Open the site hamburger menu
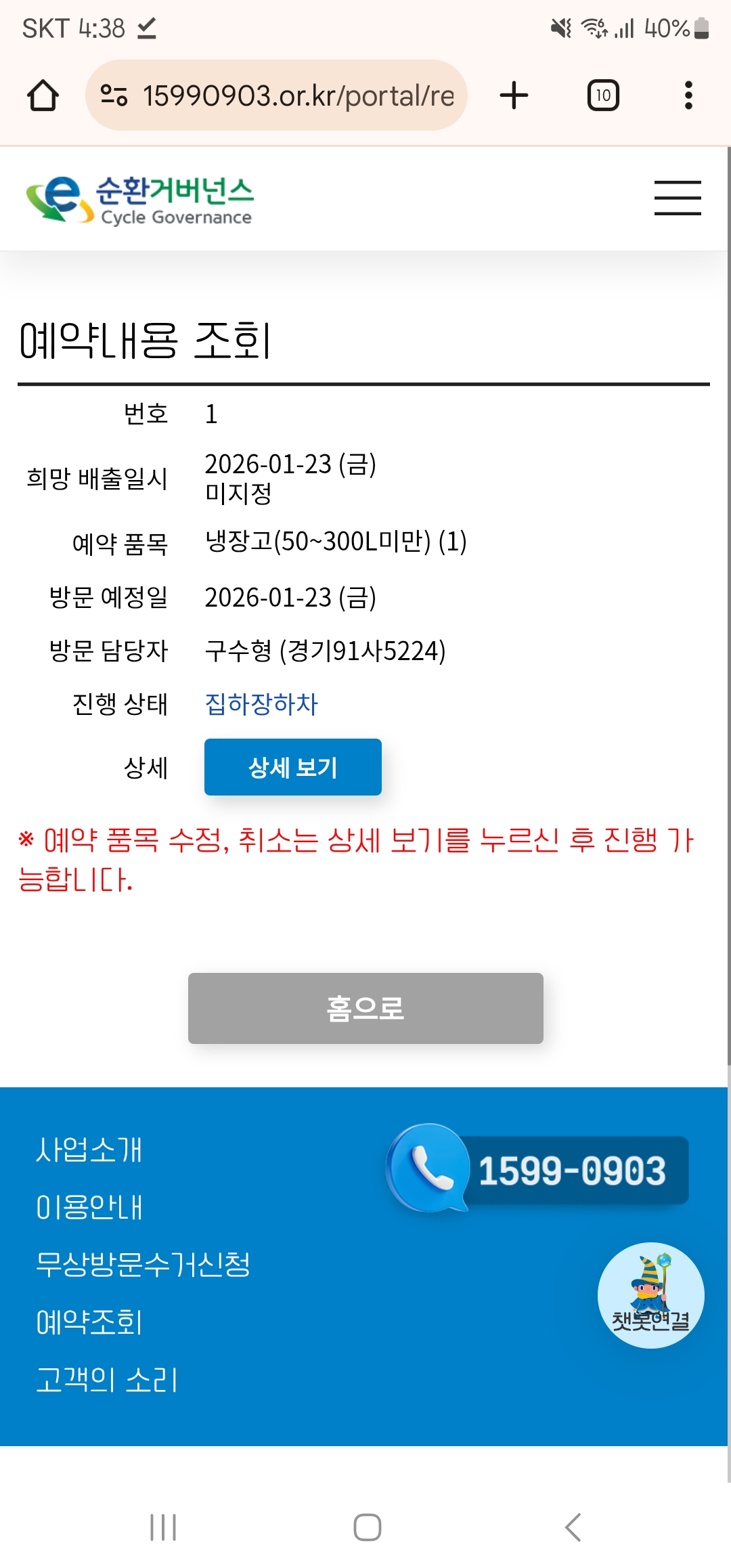 pos(678,198)
